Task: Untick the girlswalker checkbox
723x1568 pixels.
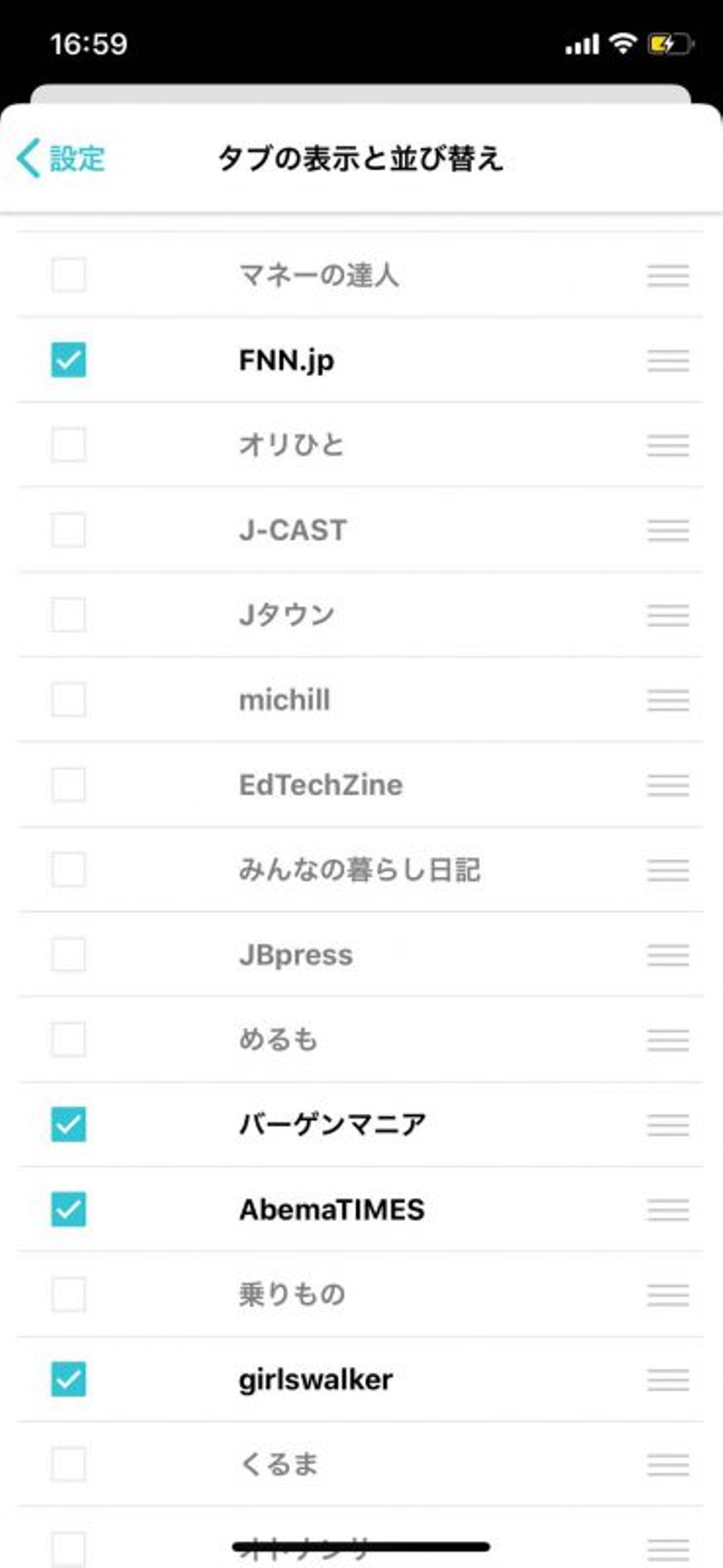Action: 68,1379
